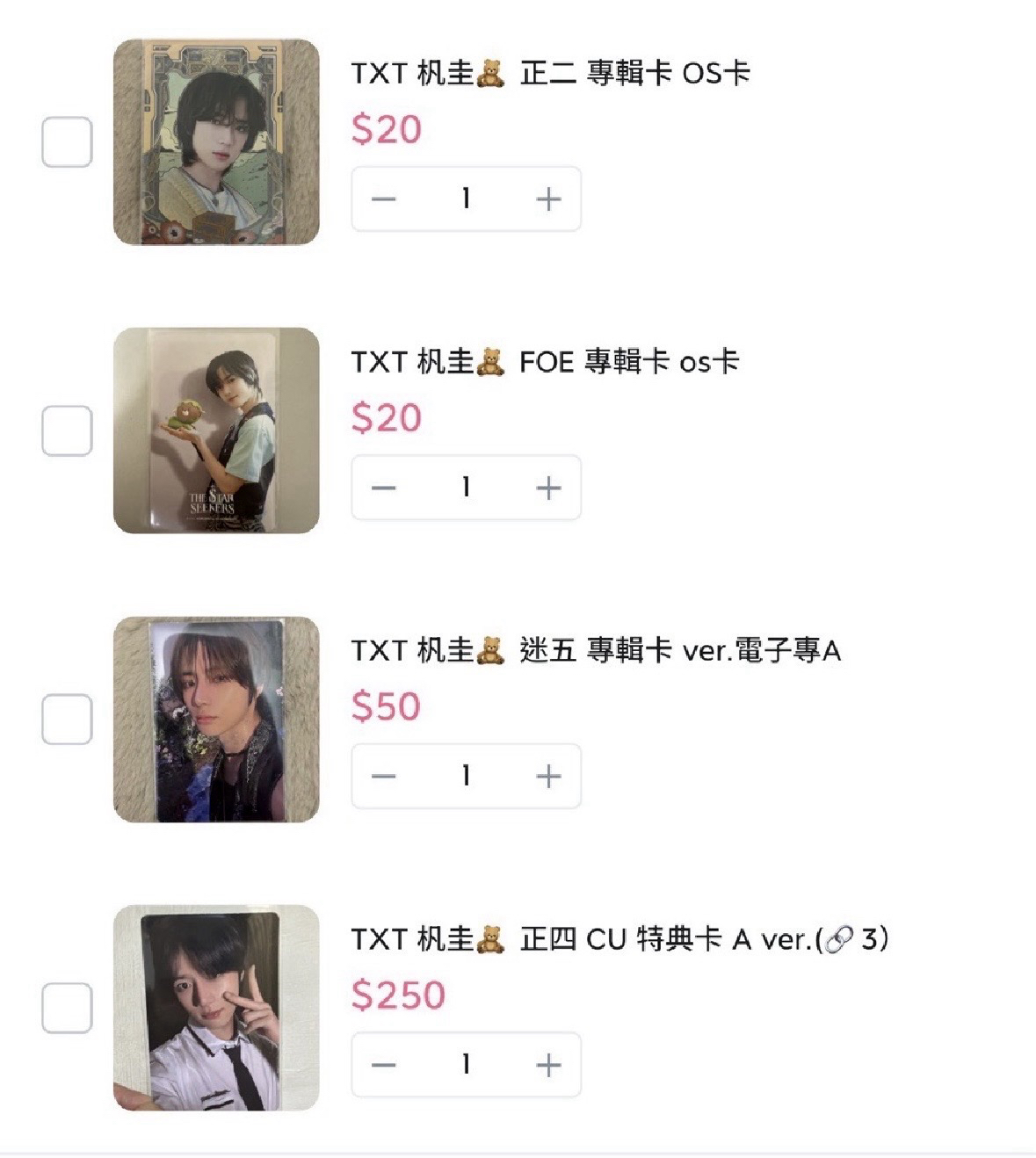Decrease quantity of 迷五 專輯卡 ver.電子專A
The width and height of the screenshot is (1036, 1158).
pos(384,776)
